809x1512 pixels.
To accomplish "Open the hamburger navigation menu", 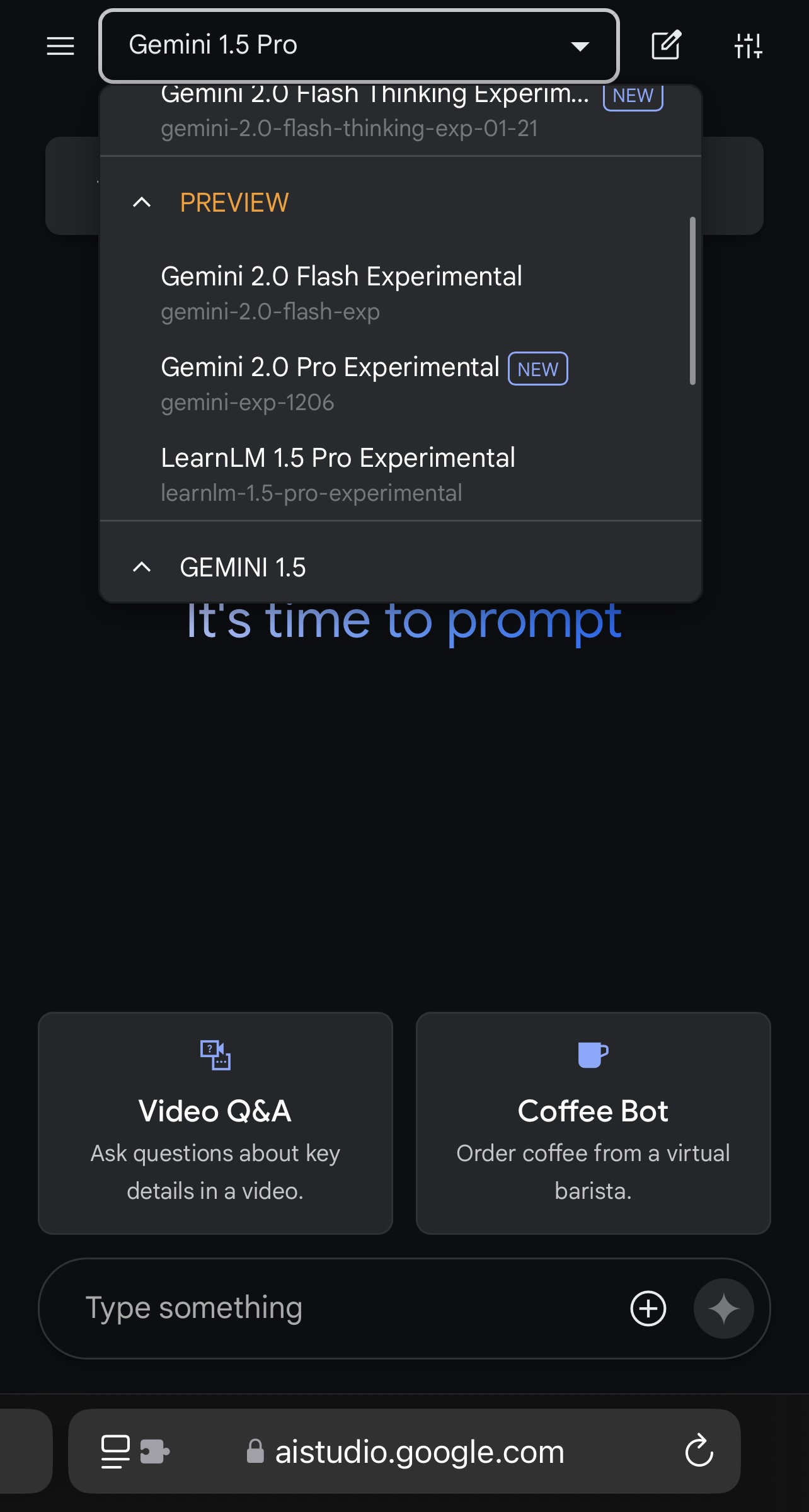I will click(x=60, y=46).
